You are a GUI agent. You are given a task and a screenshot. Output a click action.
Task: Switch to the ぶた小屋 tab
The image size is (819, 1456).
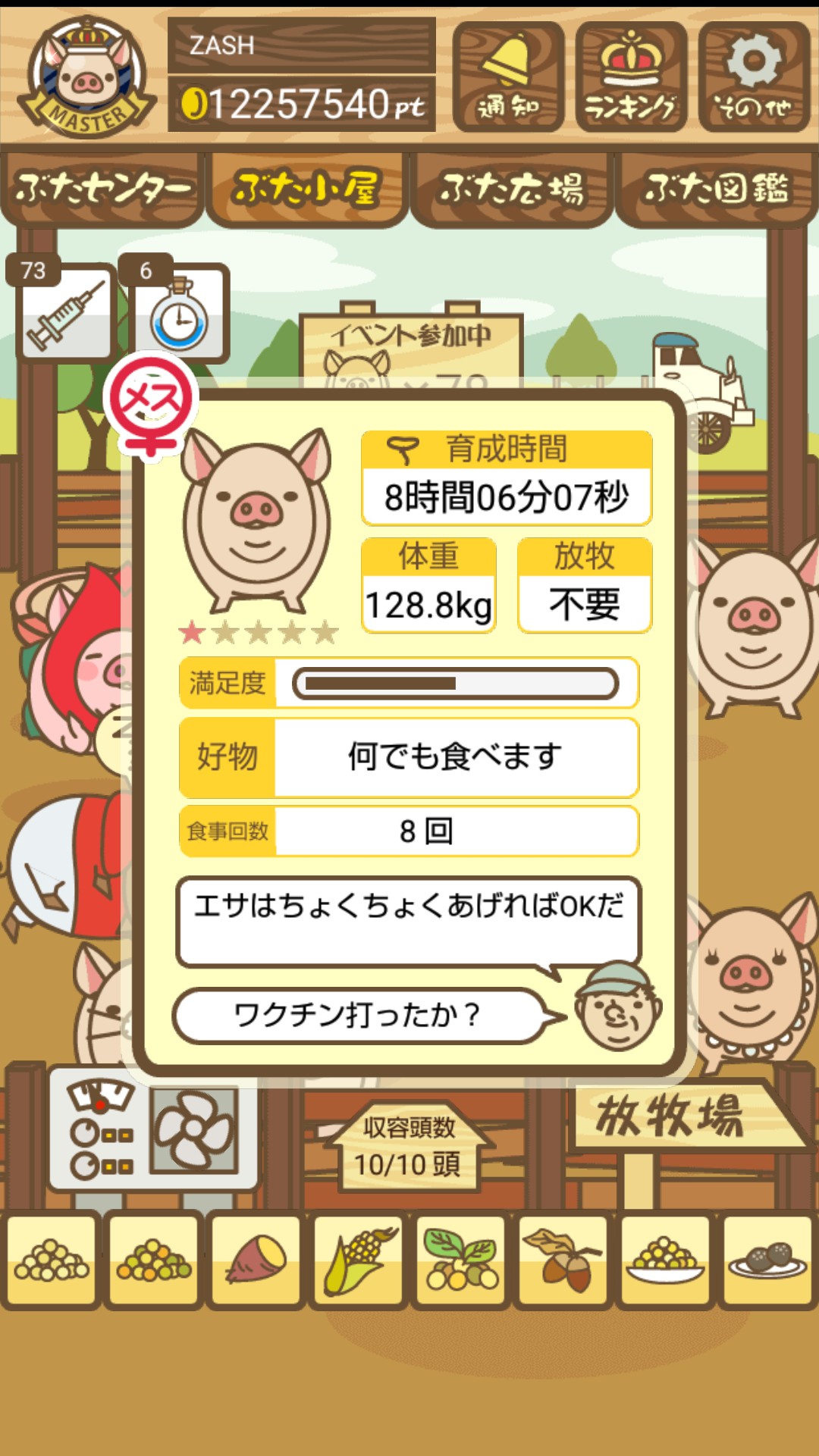tap(306, 189)
